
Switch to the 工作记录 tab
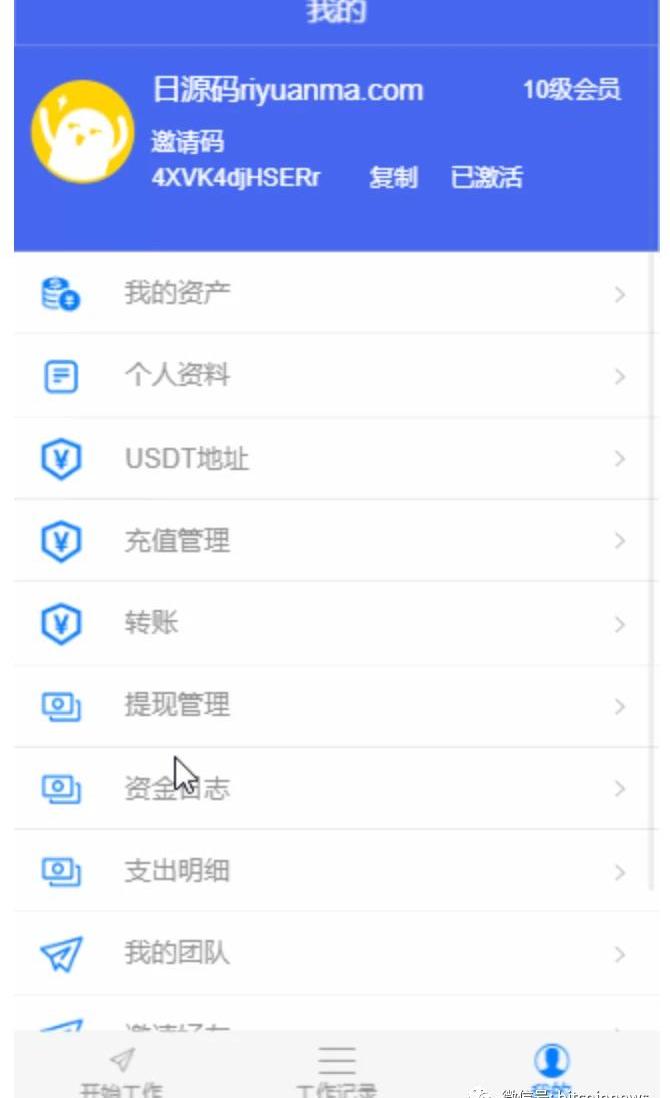pos(337,1070)
